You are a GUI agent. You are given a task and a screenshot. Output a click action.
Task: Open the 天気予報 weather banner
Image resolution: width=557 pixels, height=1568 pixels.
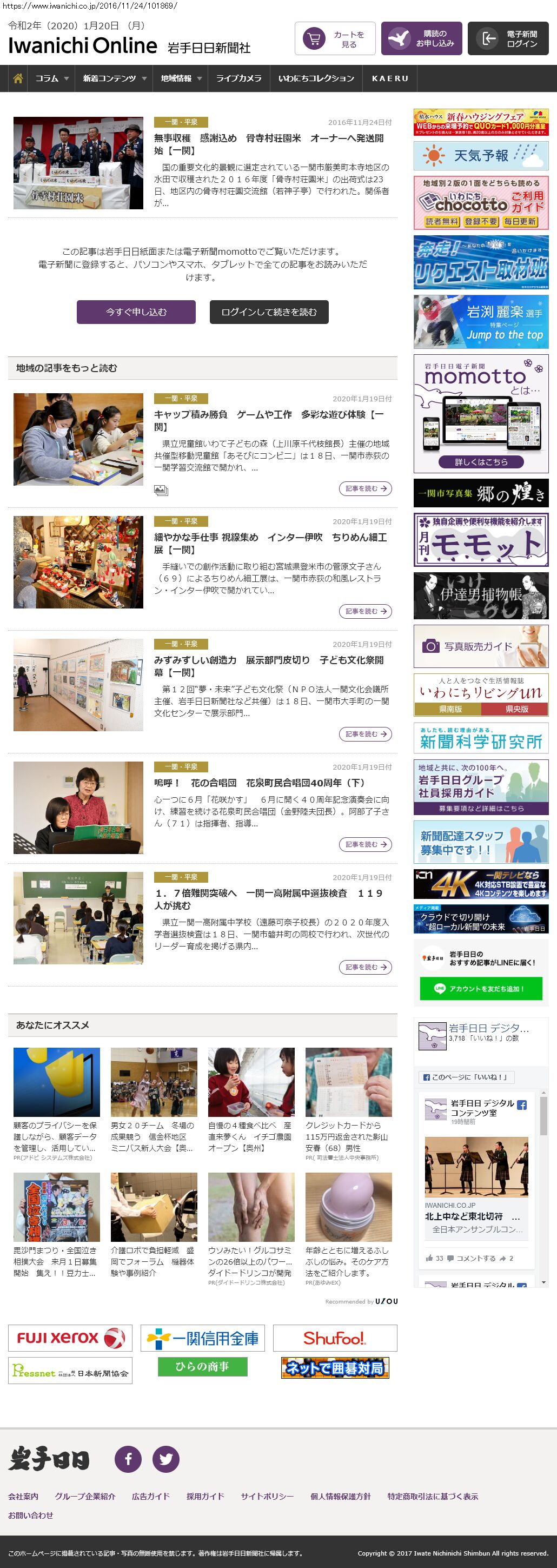(481, 156)
